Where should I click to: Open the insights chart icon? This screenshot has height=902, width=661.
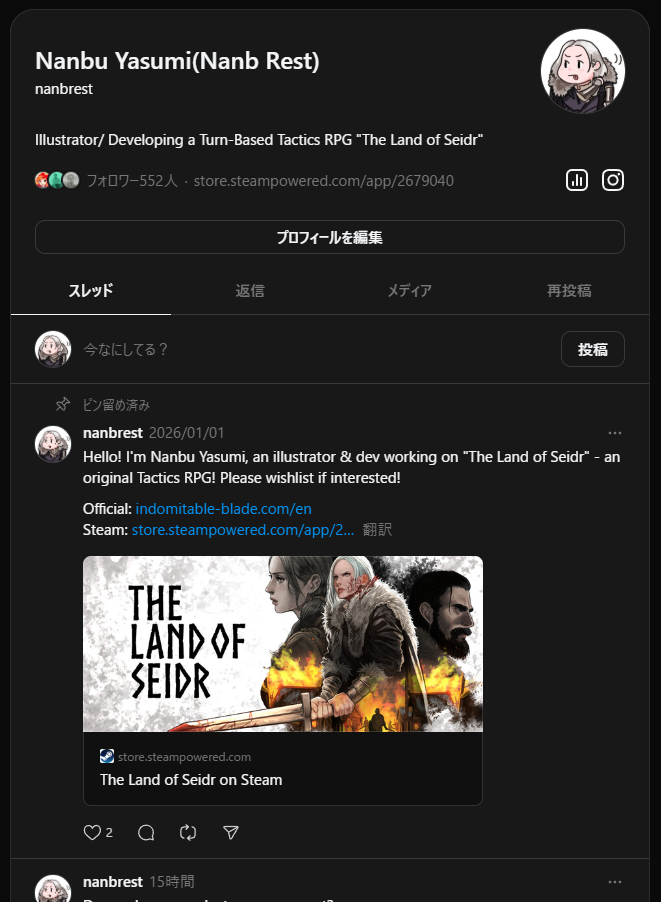pyautogui.click(x=576, y=180)
